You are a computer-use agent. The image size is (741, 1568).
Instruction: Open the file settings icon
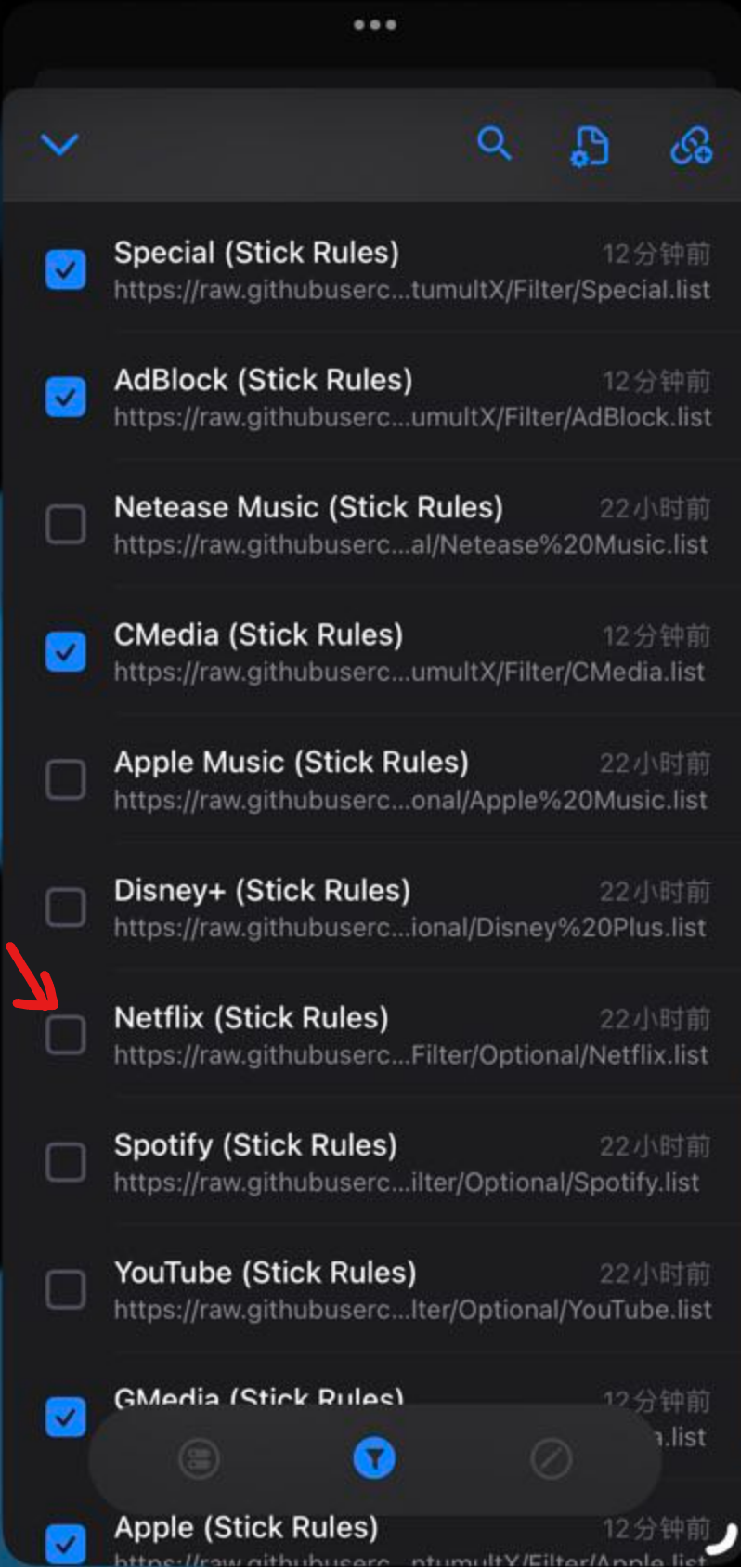[x=590, y=146]
